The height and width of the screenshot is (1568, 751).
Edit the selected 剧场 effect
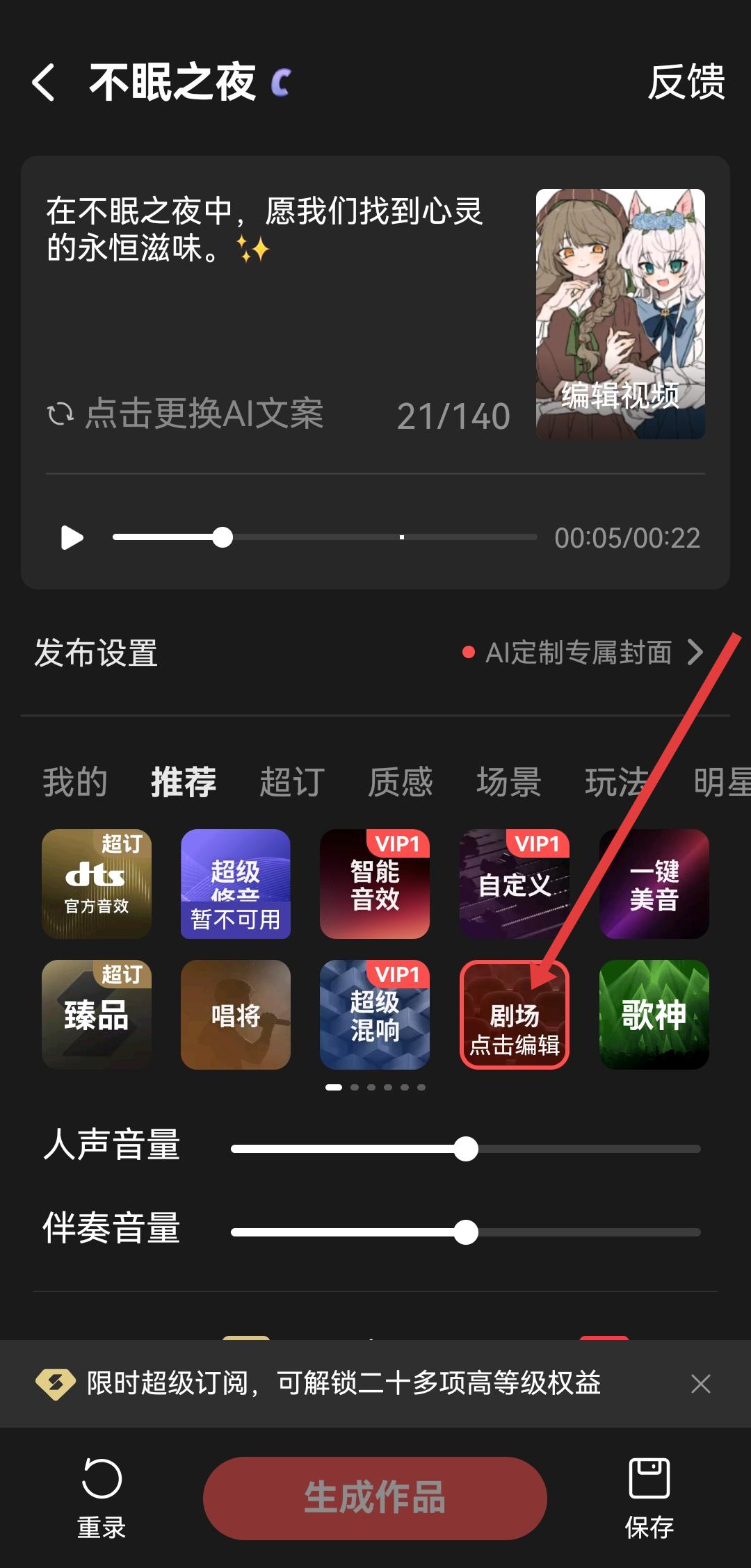point(515,1015)
